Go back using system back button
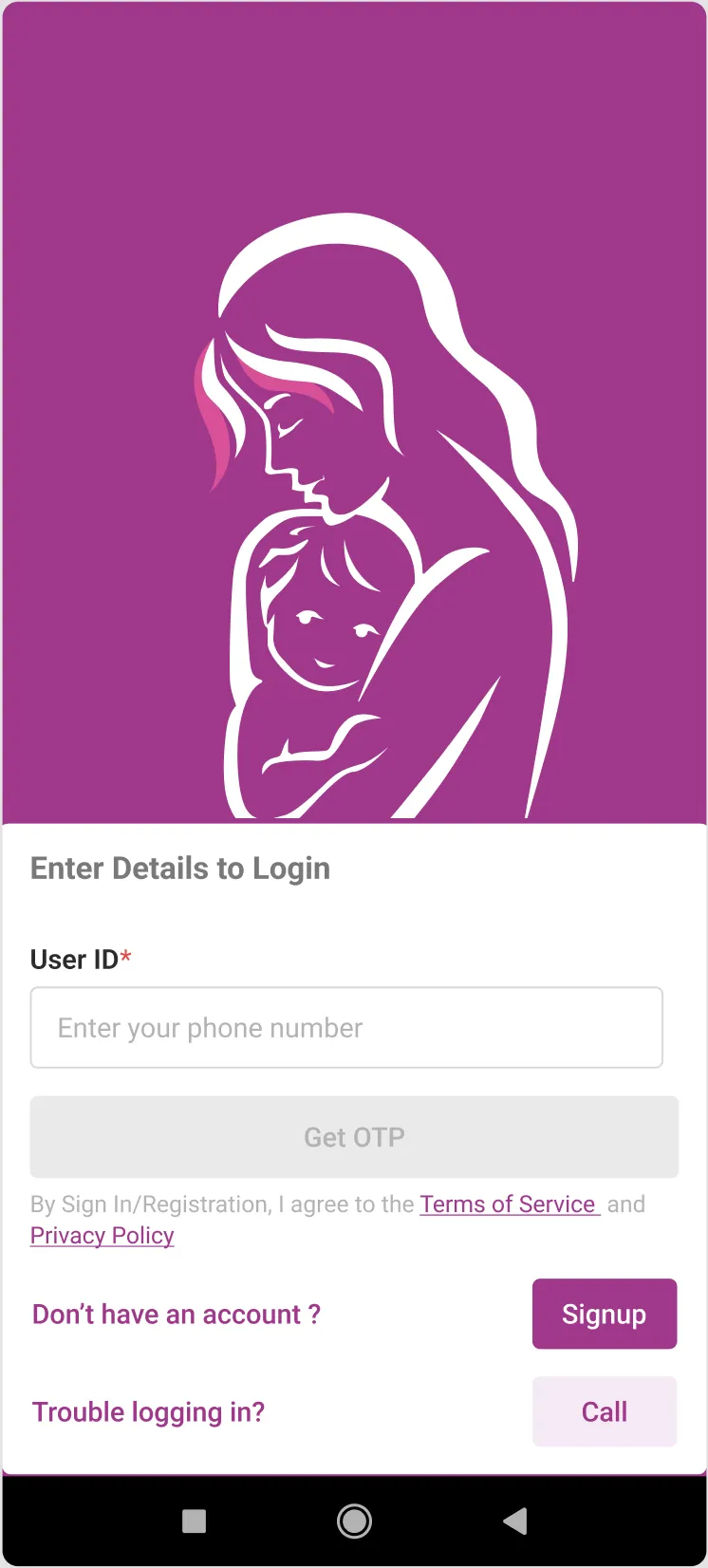 (x=514, y=1521)
